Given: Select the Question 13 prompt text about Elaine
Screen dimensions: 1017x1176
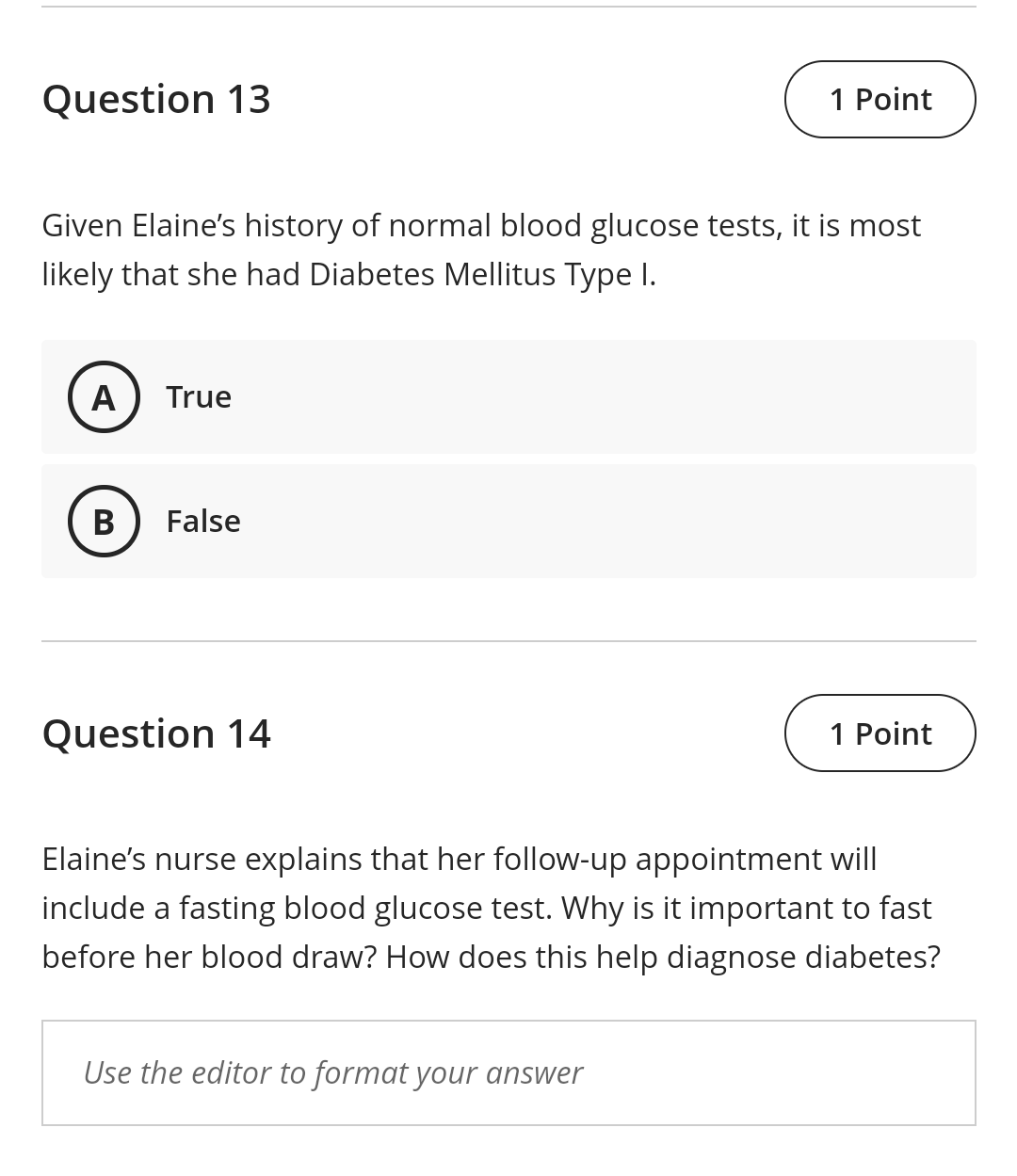Looking at the screenshot, I should click(480, 250).
